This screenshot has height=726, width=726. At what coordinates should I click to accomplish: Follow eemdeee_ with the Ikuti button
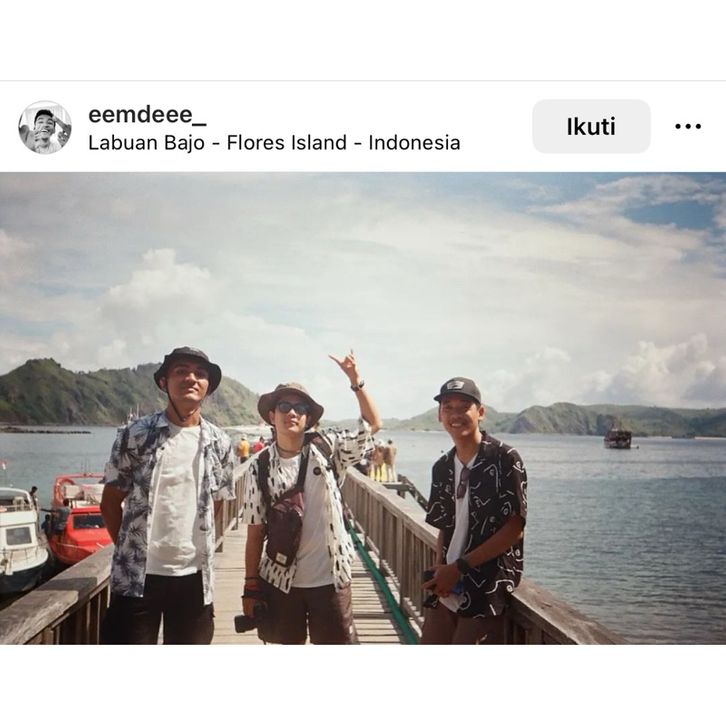[x=590, y=127]
